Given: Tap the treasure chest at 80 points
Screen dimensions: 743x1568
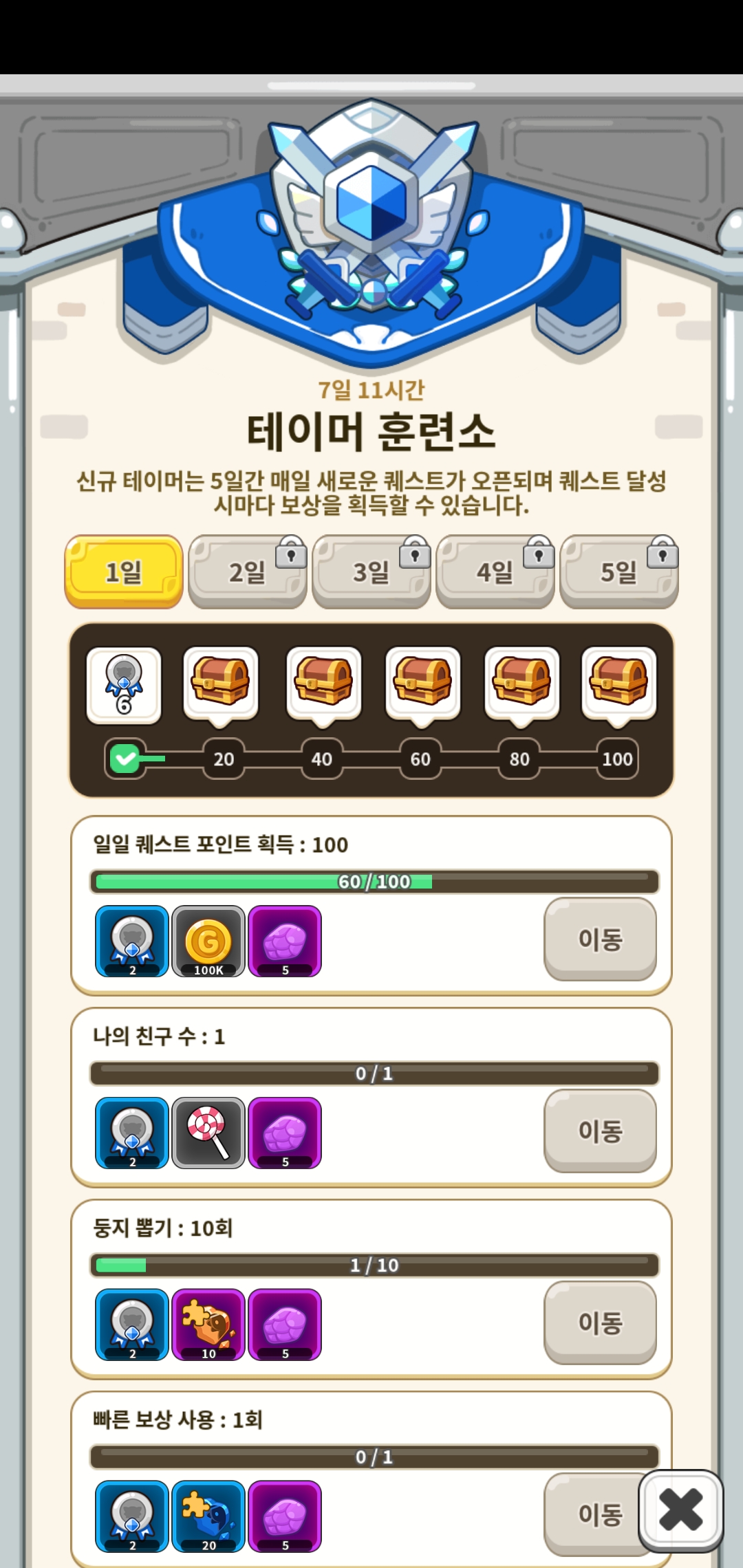Looking at the screenshot, I should [x=521, y=682].
